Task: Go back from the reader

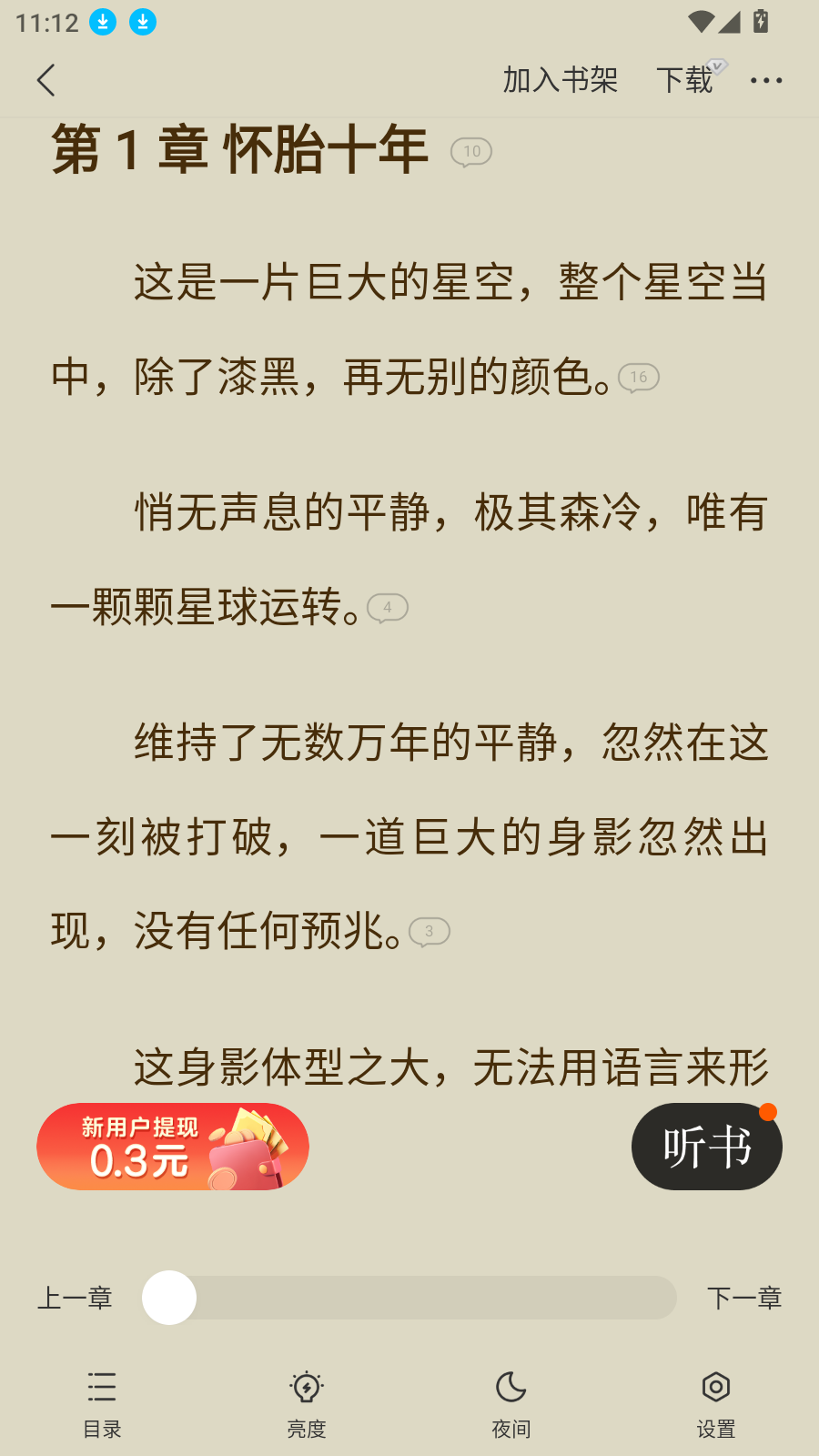Action: coord(46,80)
